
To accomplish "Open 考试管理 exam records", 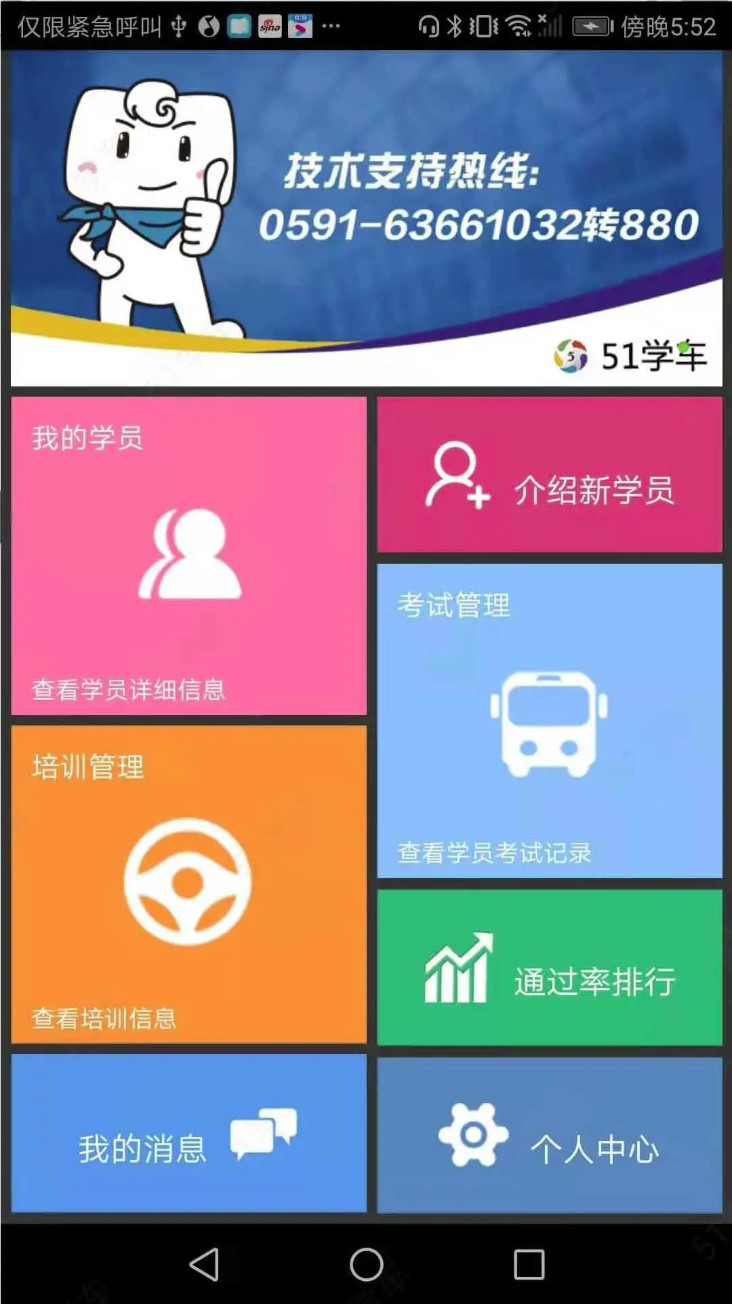I will [x=549, y=721].
